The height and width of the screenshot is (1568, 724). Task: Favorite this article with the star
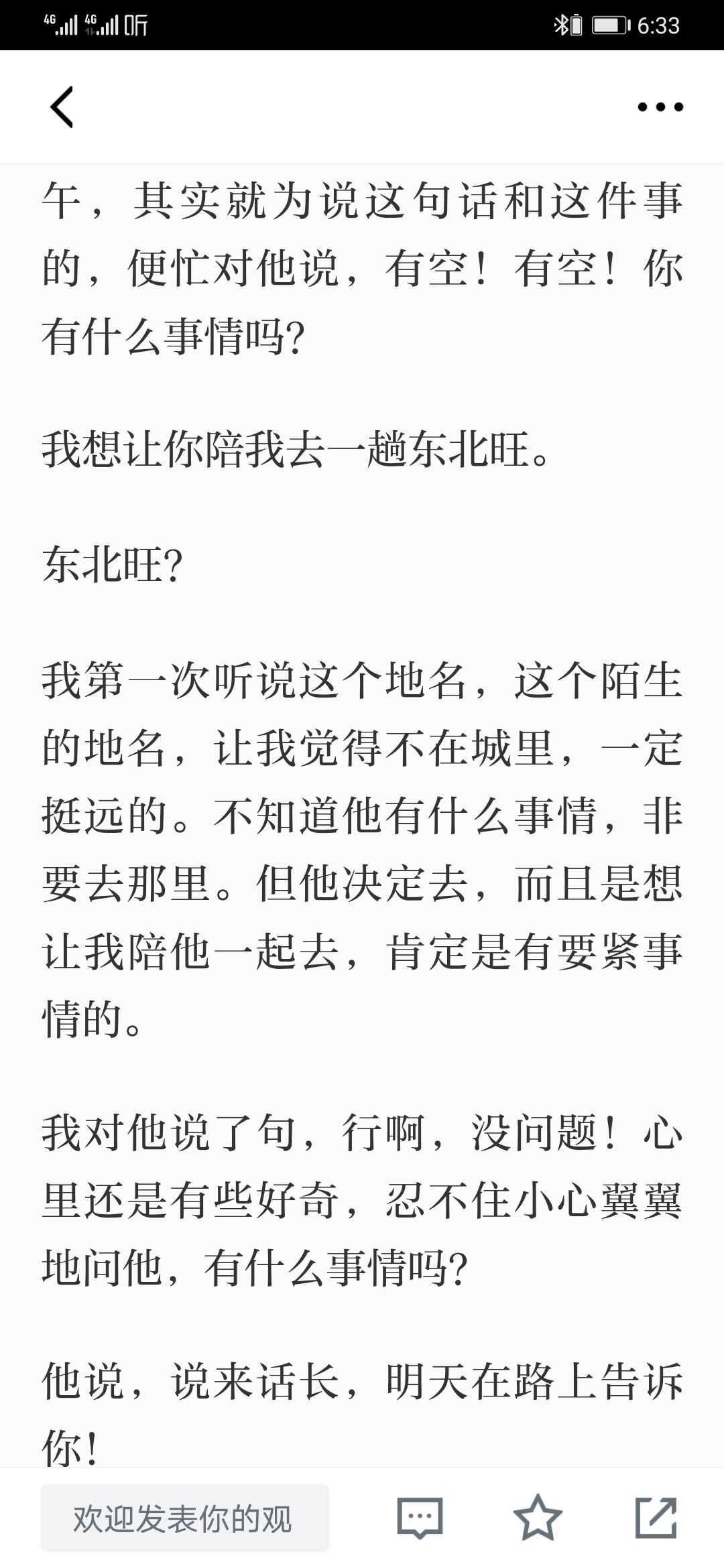(538, 1518)
